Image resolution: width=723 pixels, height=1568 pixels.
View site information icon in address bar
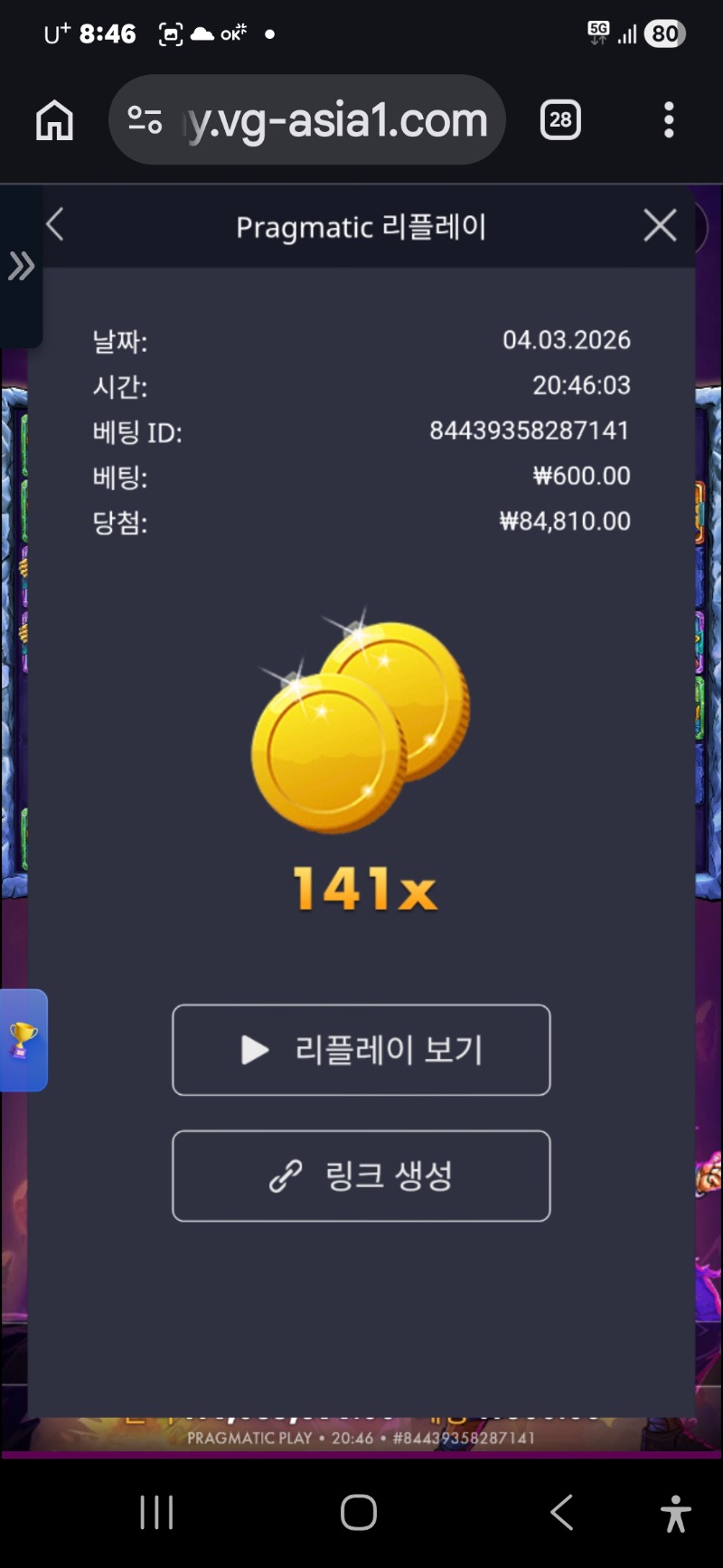pyautogui.click(x=145, y=120)
